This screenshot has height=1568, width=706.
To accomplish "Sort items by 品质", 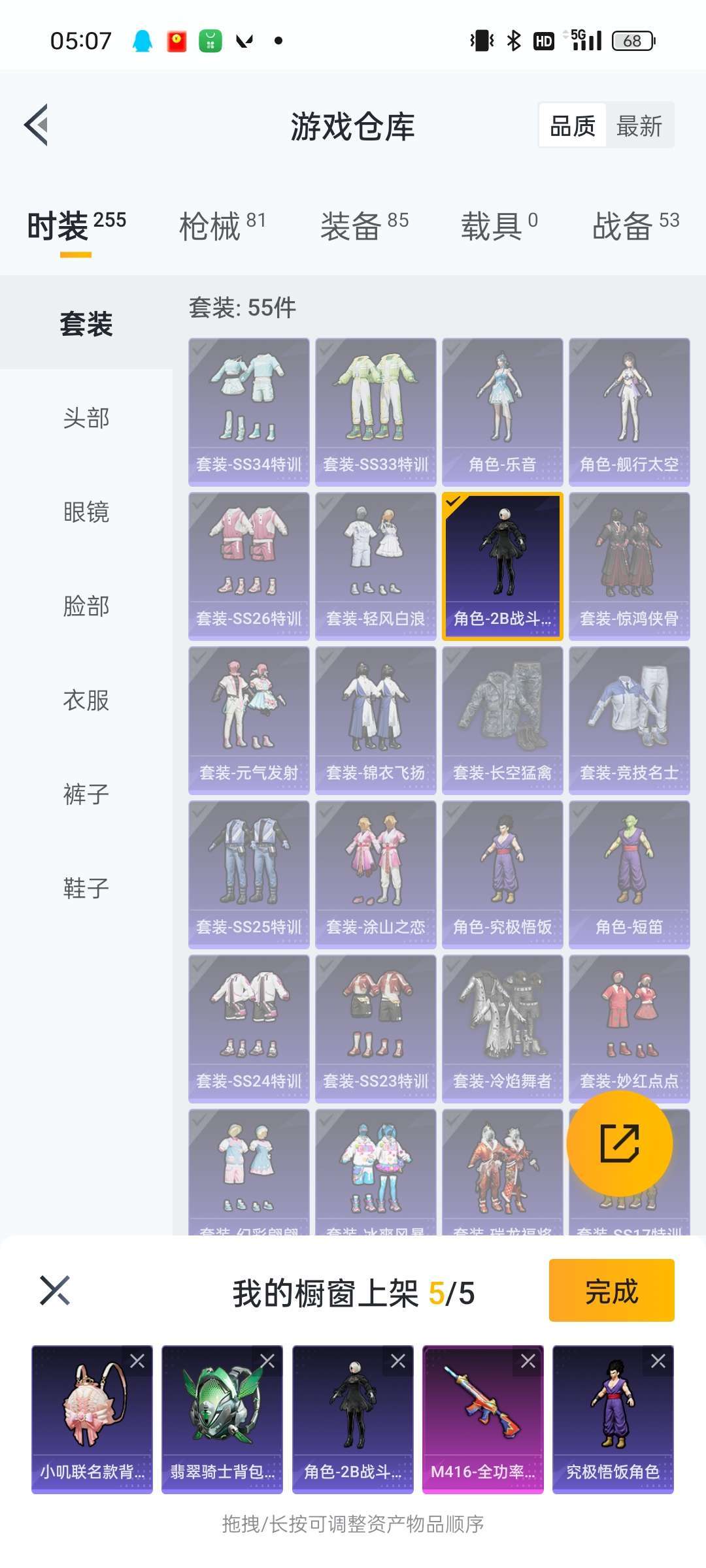I will point(573,126).
